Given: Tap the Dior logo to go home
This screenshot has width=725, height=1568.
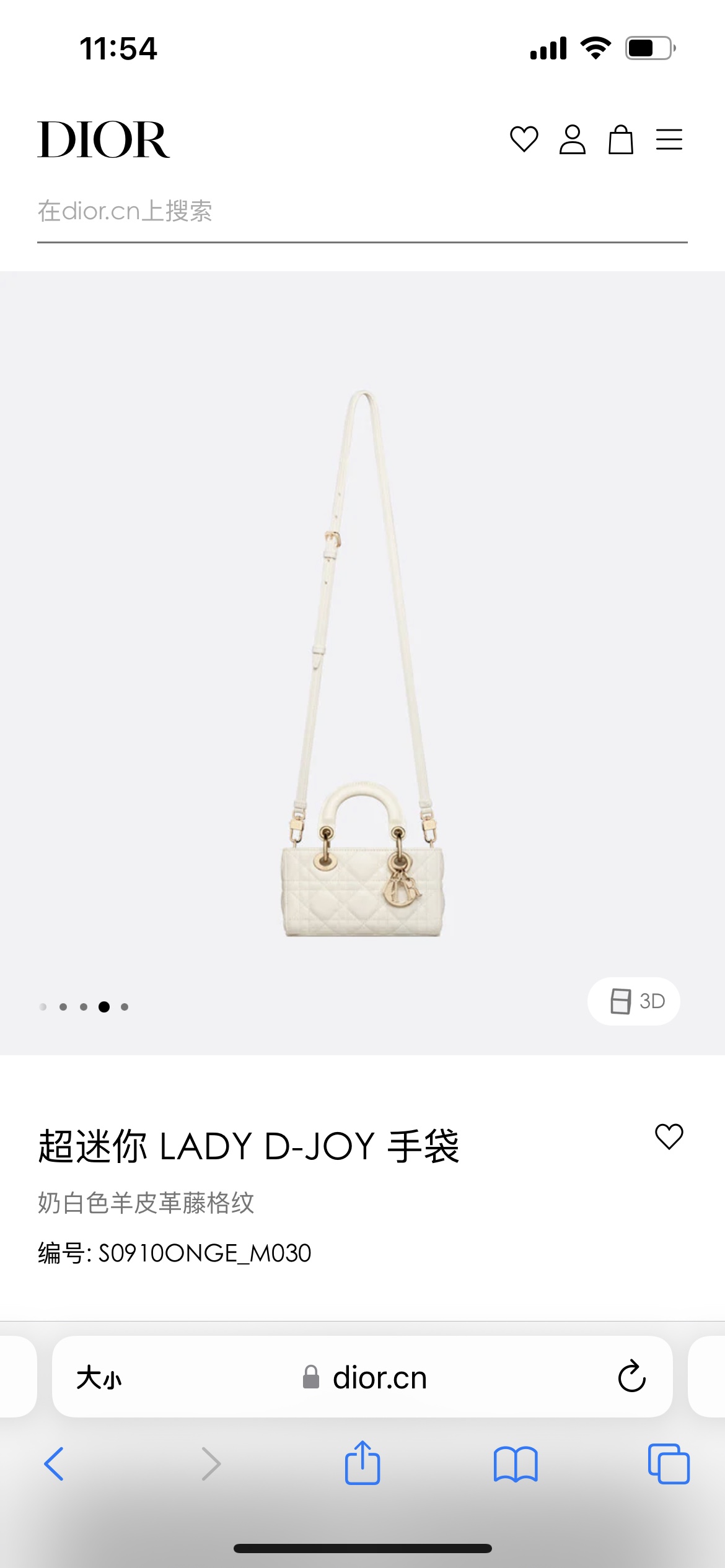Looking at the screenshot, I should pos(103,139).
